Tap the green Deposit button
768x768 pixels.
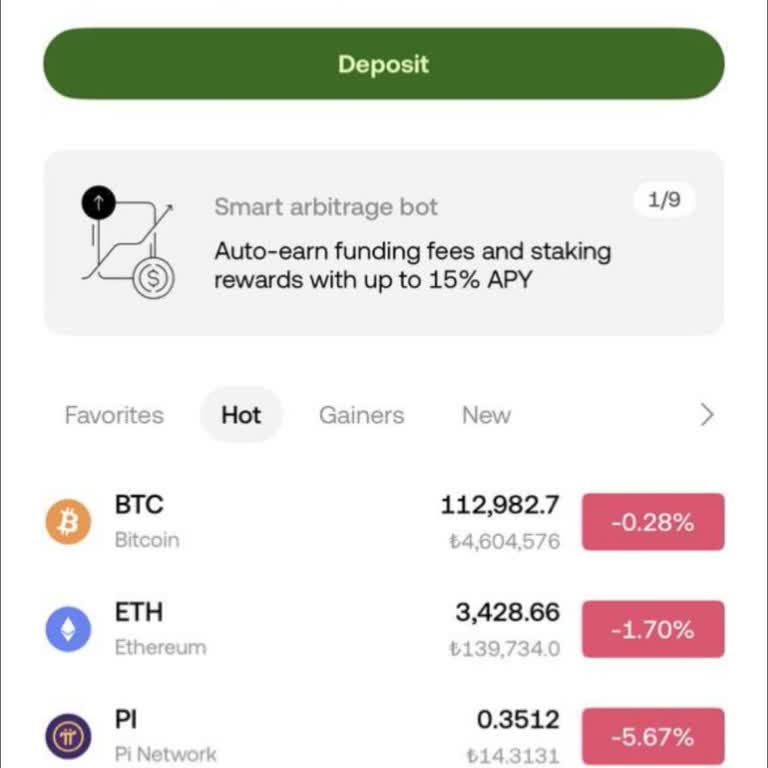383,64
